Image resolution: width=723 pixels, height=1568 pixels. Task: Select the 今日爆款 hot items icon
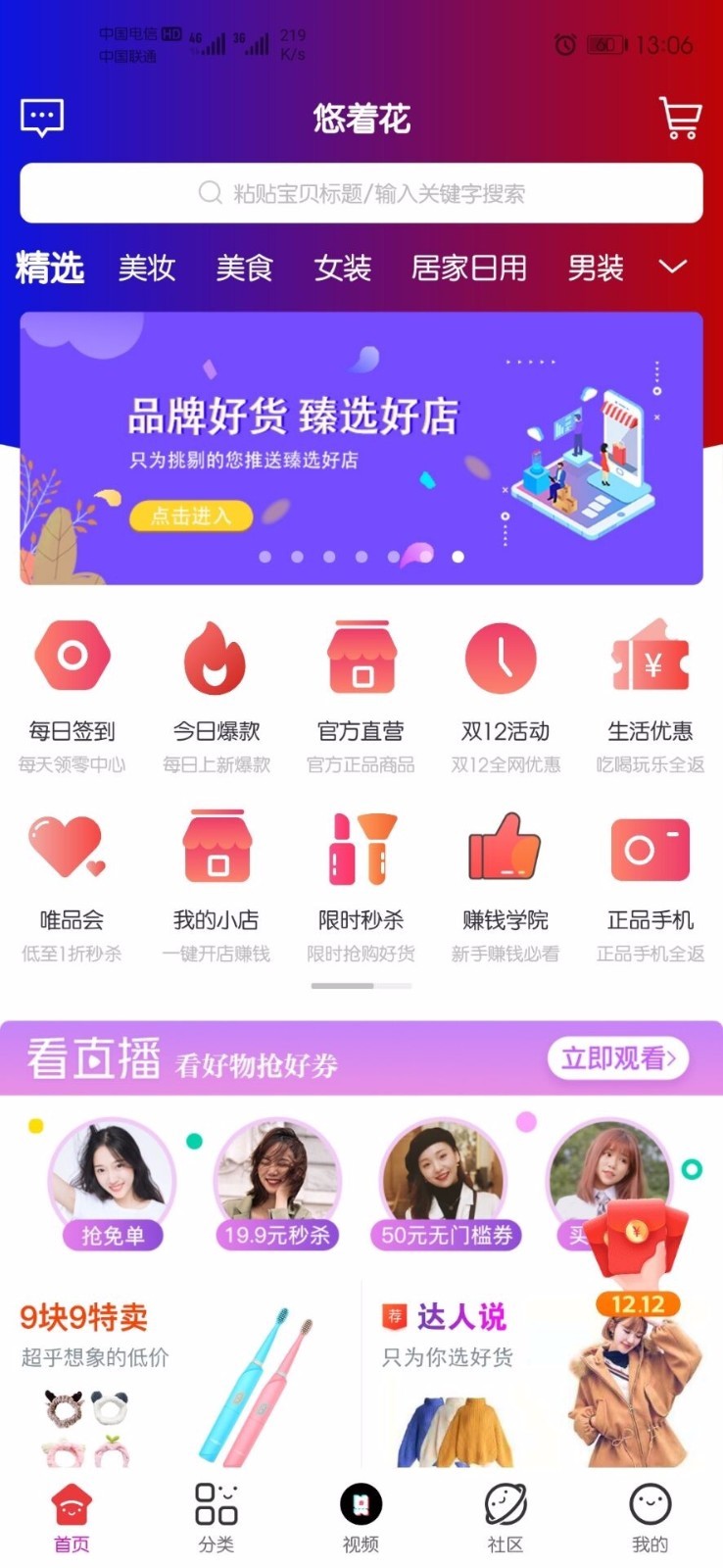(217, 657)
